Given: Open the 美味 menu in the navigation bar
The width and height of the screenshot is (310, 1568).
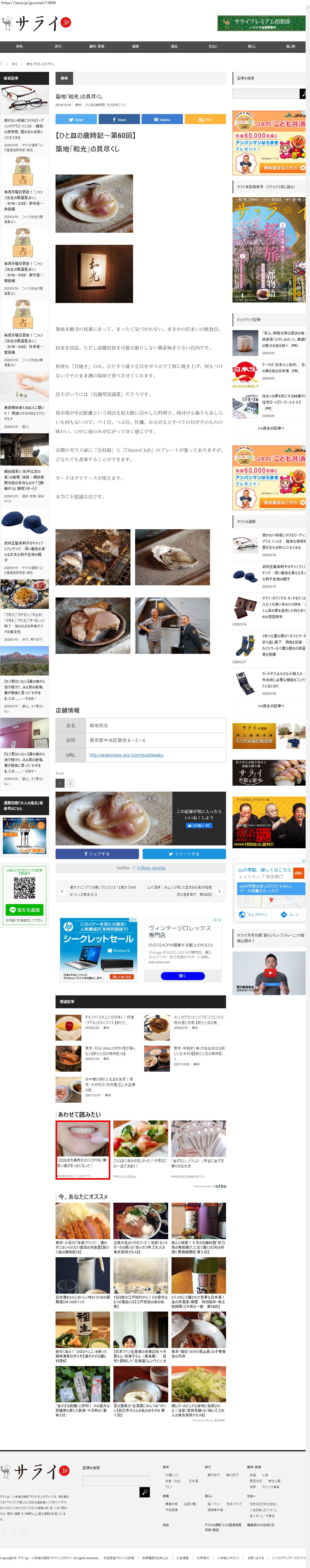Looking at the screenshot, I should (x=19, y=46).
